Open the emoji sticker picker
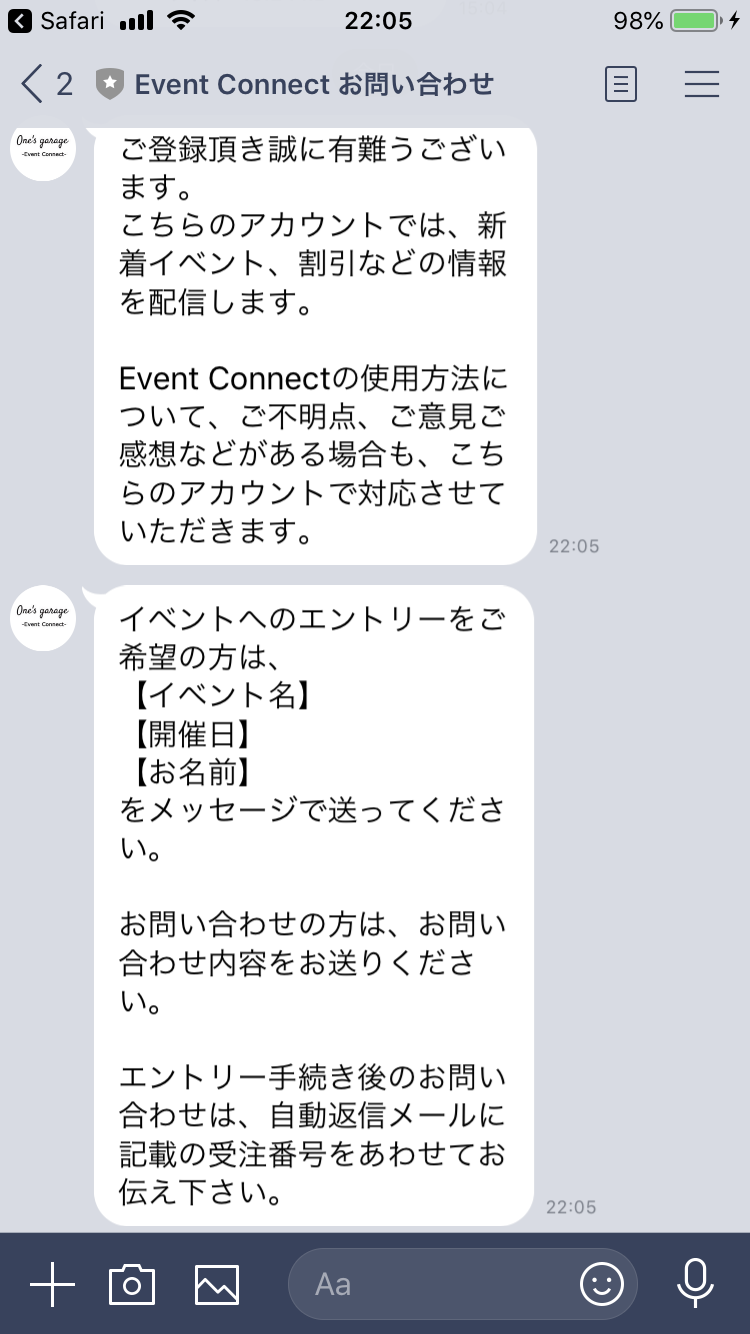Image resolution: width=750 pixels, height=1334 pixels. pyautogui.click(x=601, y=1284)
